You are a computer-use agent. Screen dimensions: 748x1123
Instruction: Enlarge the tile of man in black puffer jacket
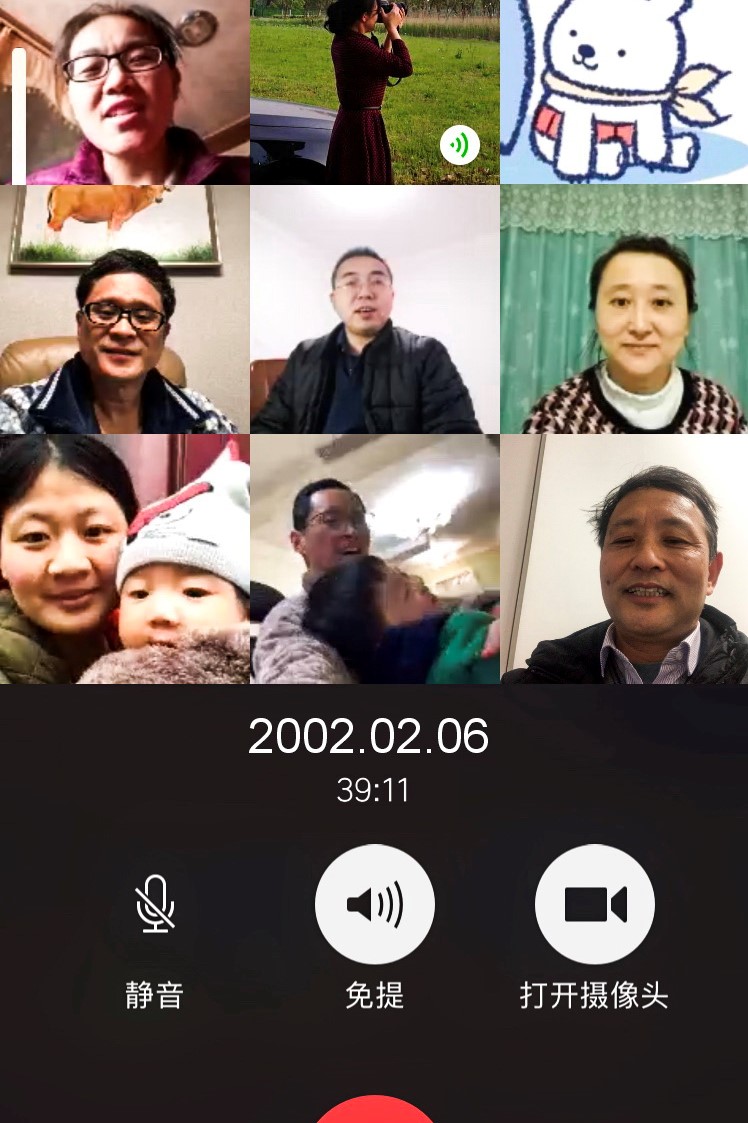coord(374,310)
